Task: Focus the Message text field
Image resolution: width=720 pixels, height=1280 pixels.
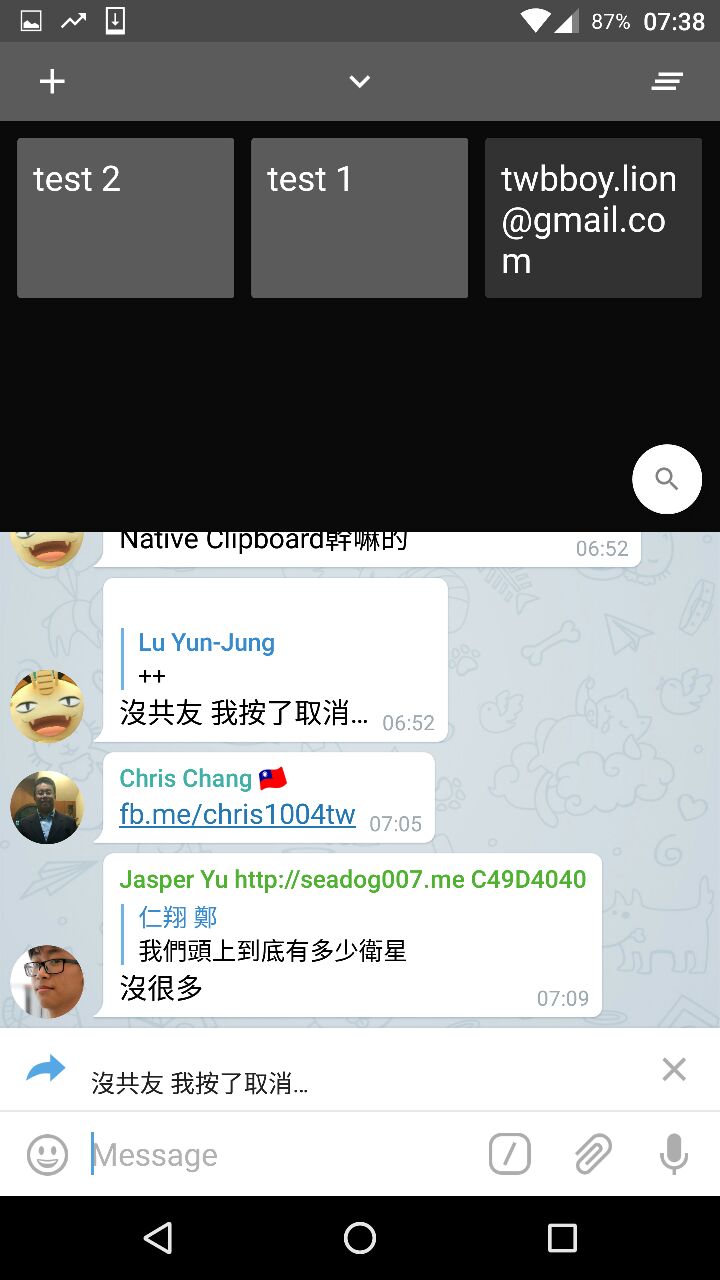Action: [280, 1155]
